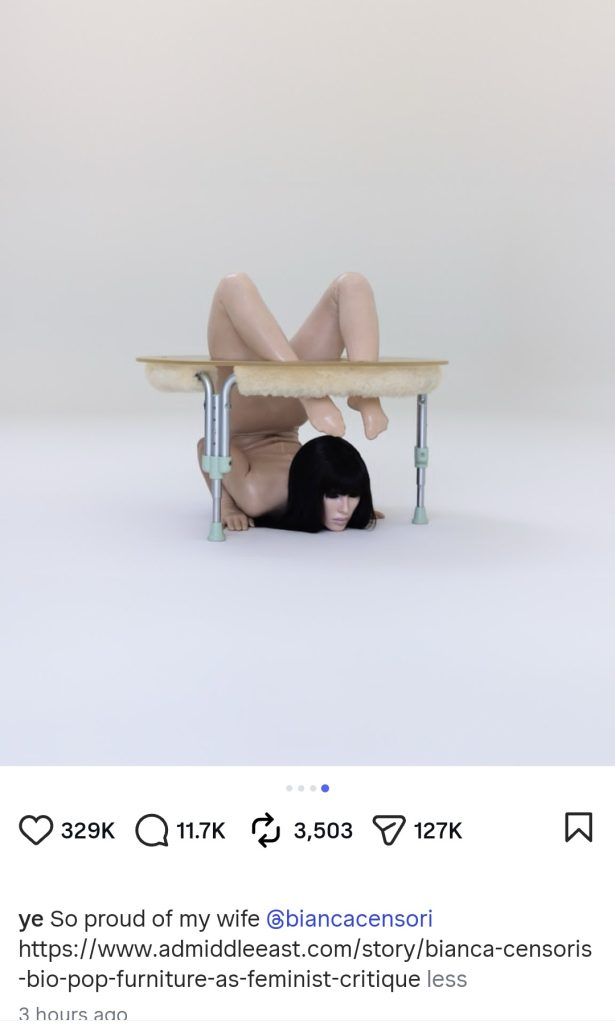Like this post with the heart icon
This screenshot has height=1024, width=615.
pos(36,830)
